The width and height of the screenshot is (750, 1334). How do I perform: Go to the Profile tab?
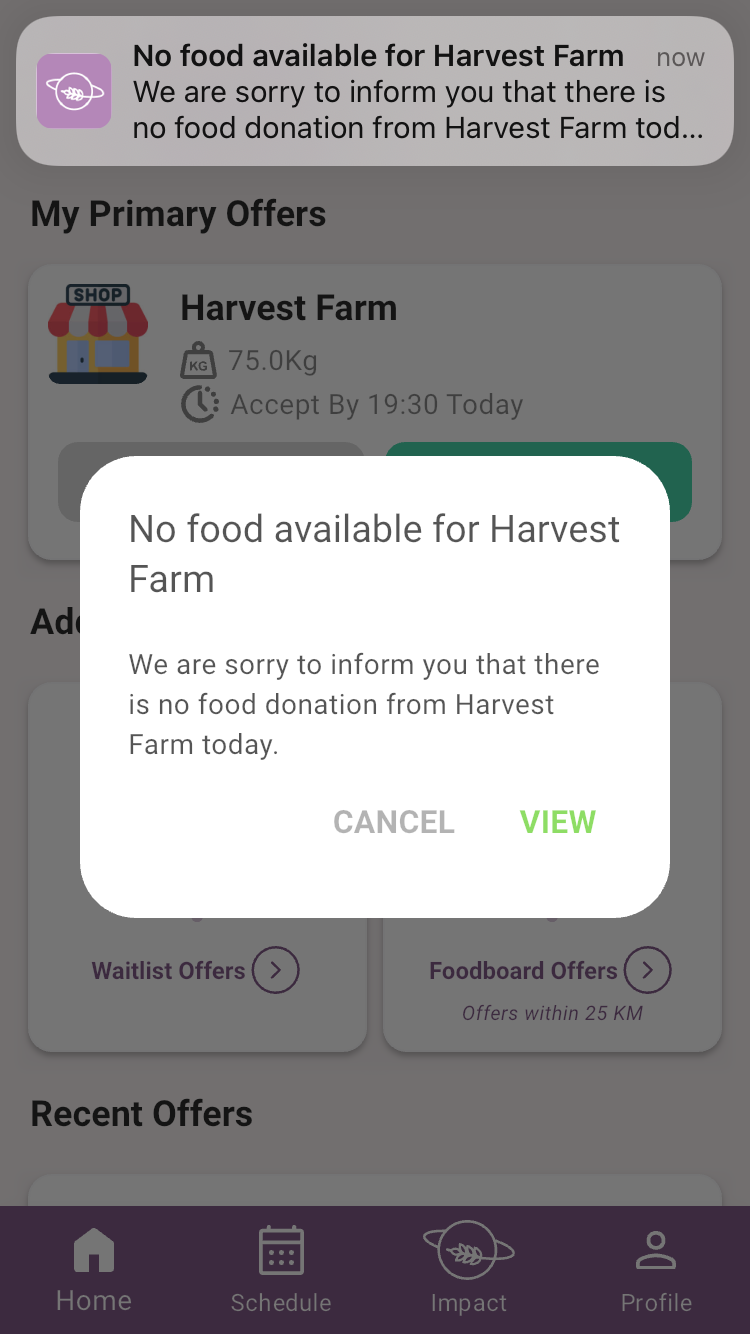click(655, 1269)
